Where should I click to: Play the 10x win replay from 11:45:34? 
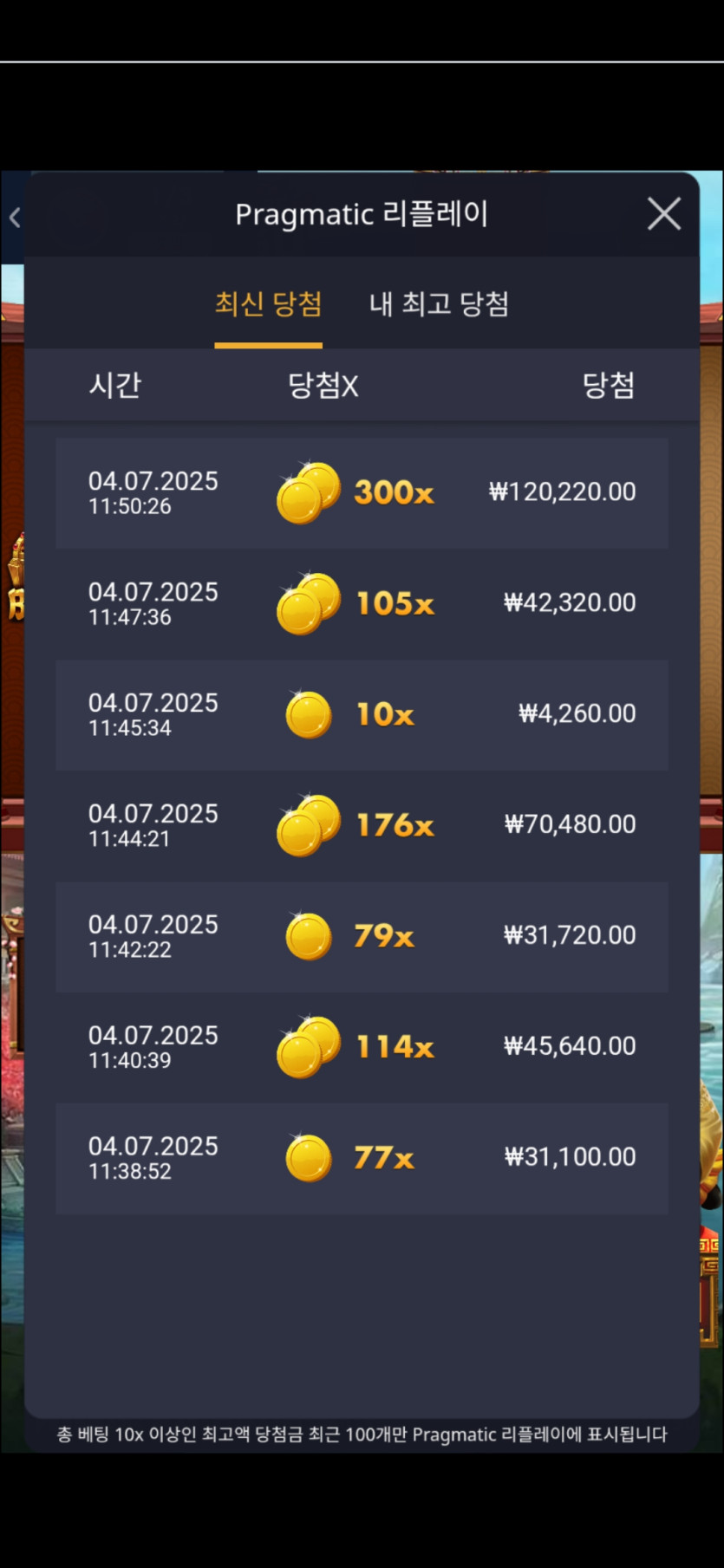point(362,715)
